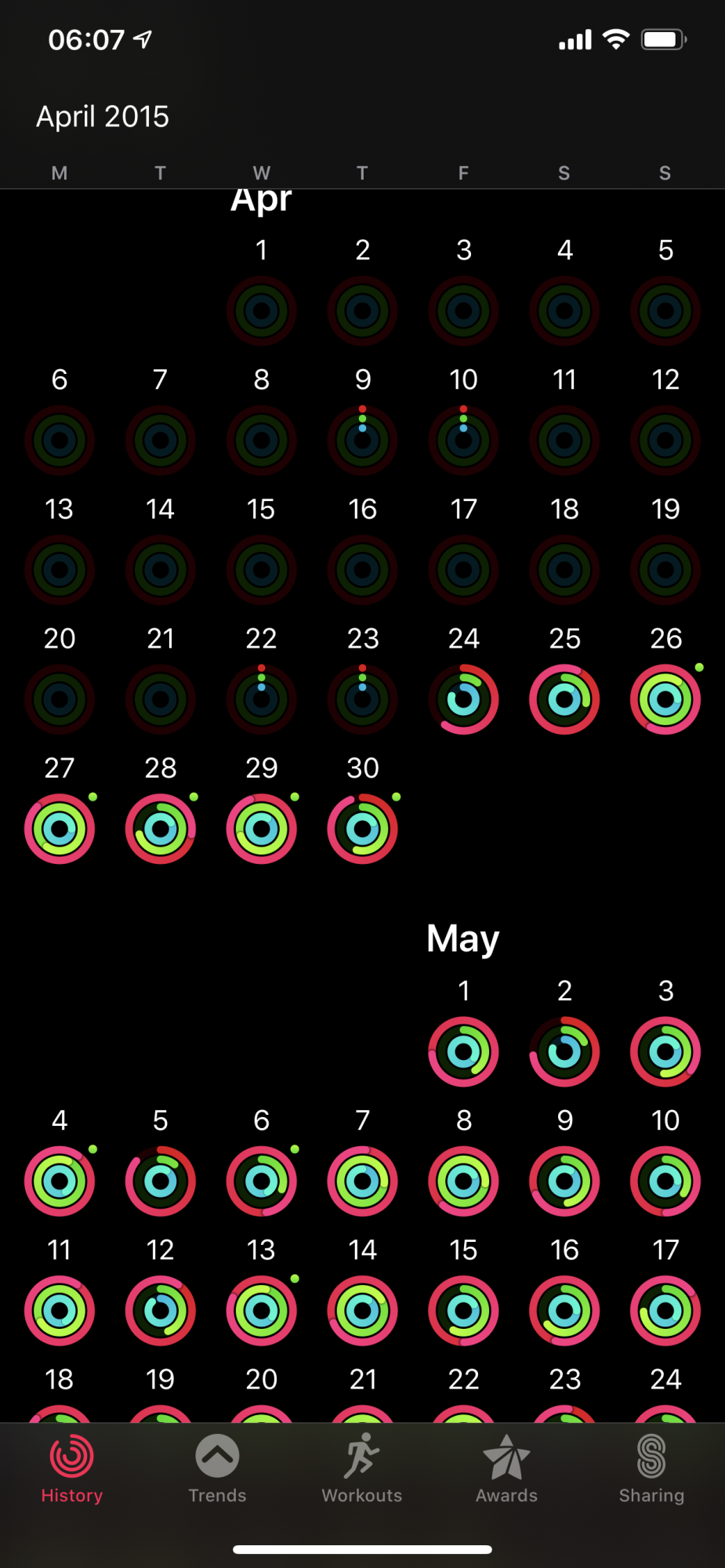725x1568 pixels.
Task: Switch to the Trends tab
Action: [x=217, y=1468]
